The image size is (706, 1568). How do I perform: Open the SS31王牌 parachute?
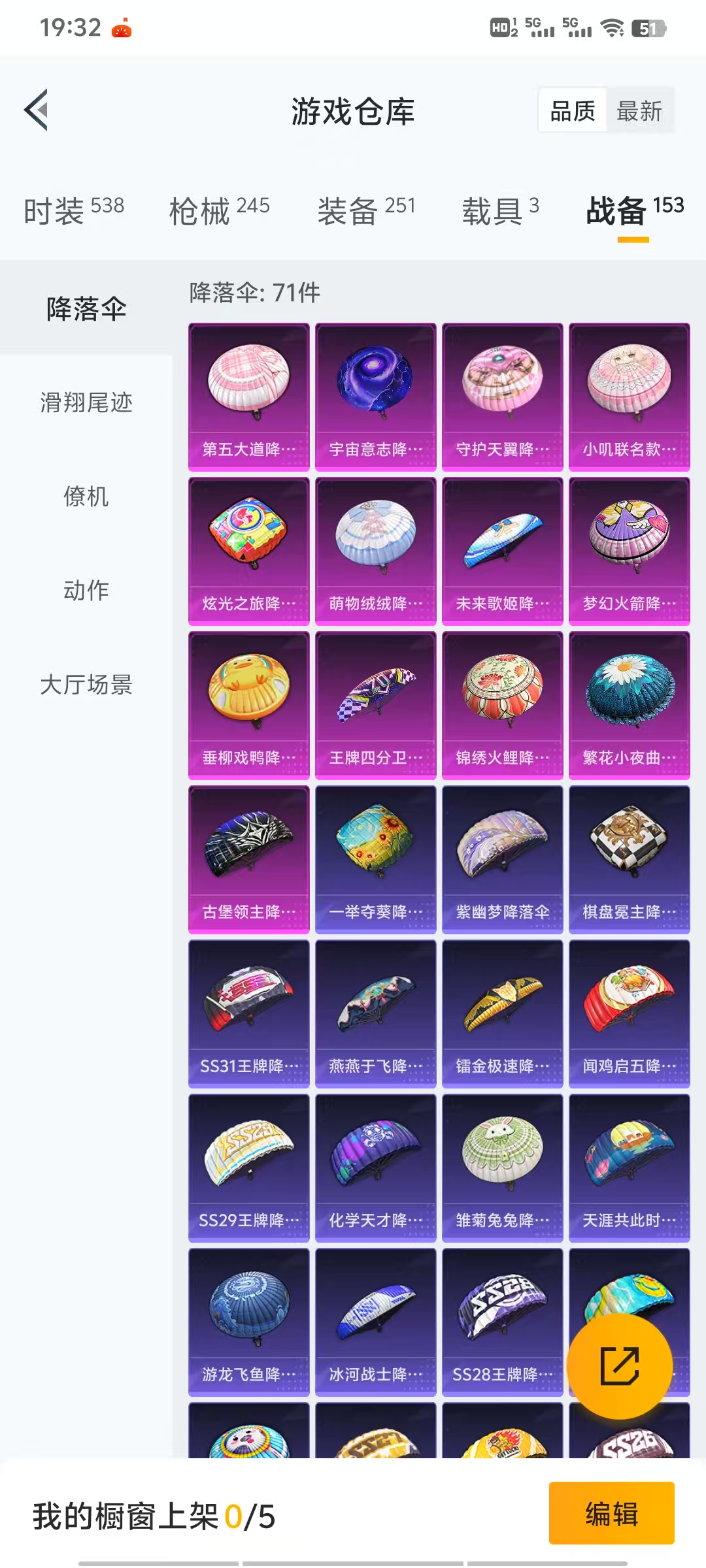248,1013
